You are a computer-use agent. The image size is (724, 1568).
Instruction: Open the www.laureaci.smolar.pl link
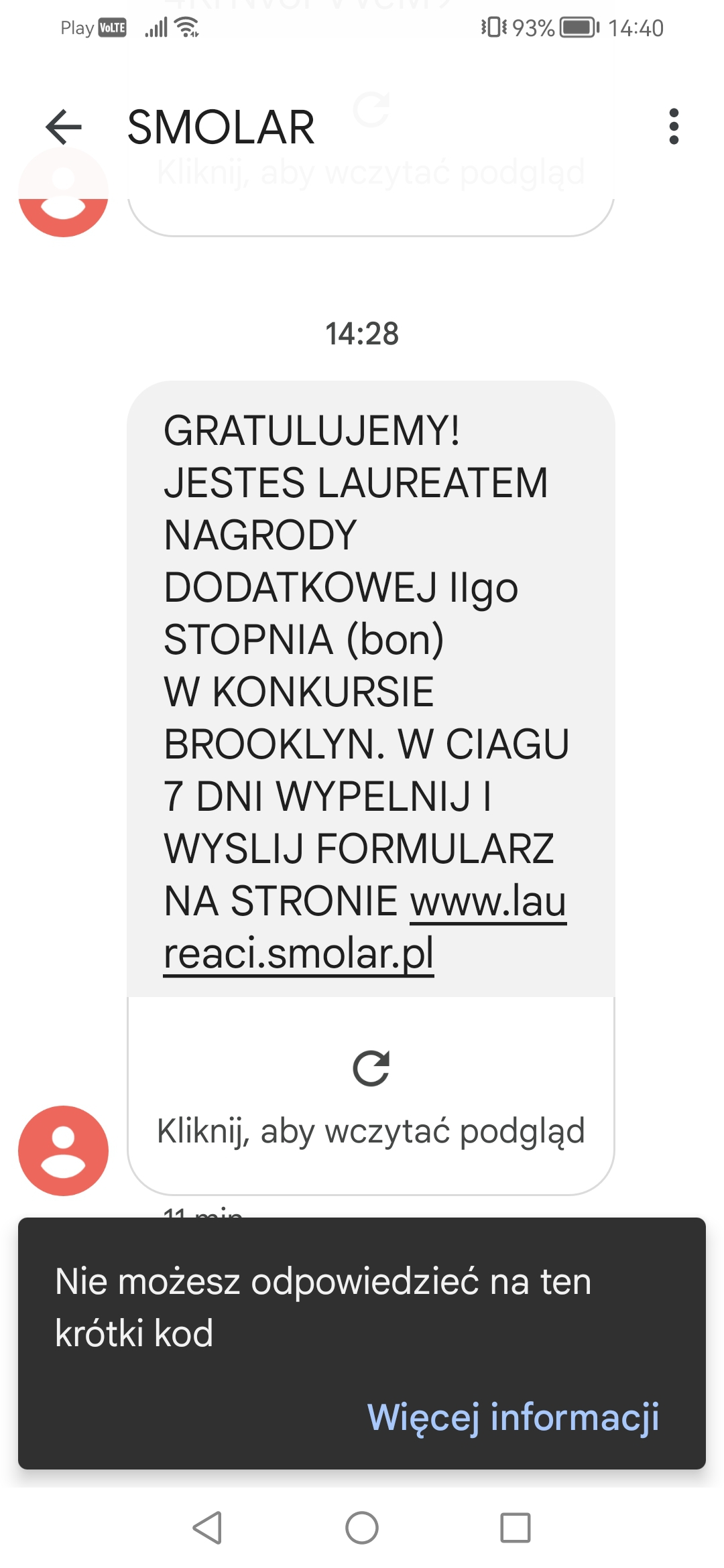pos(298,953)
